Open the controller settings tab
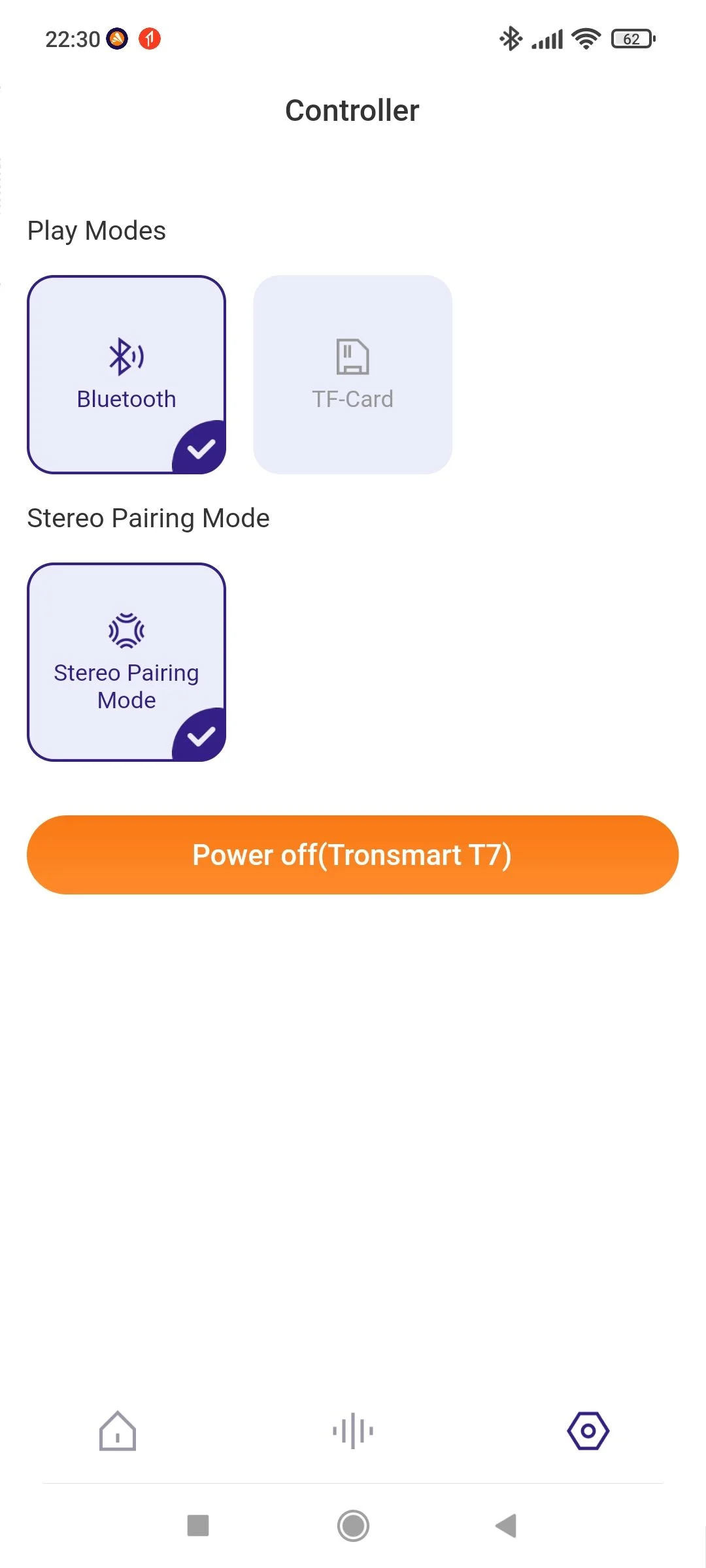This screenshot has height=1568, width=706. [x=588, y=1431]
